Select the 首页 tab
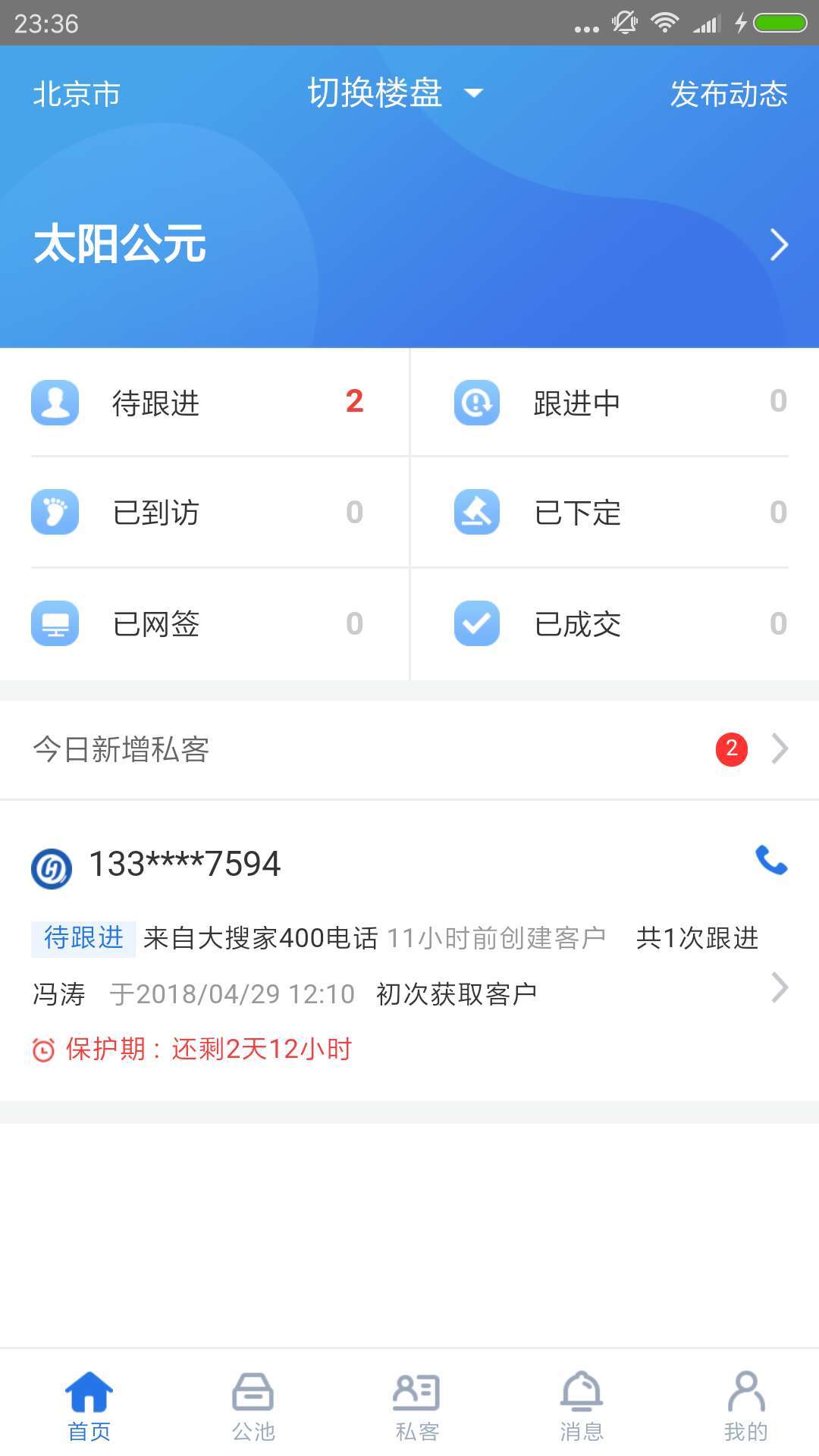 (89, 1407)
